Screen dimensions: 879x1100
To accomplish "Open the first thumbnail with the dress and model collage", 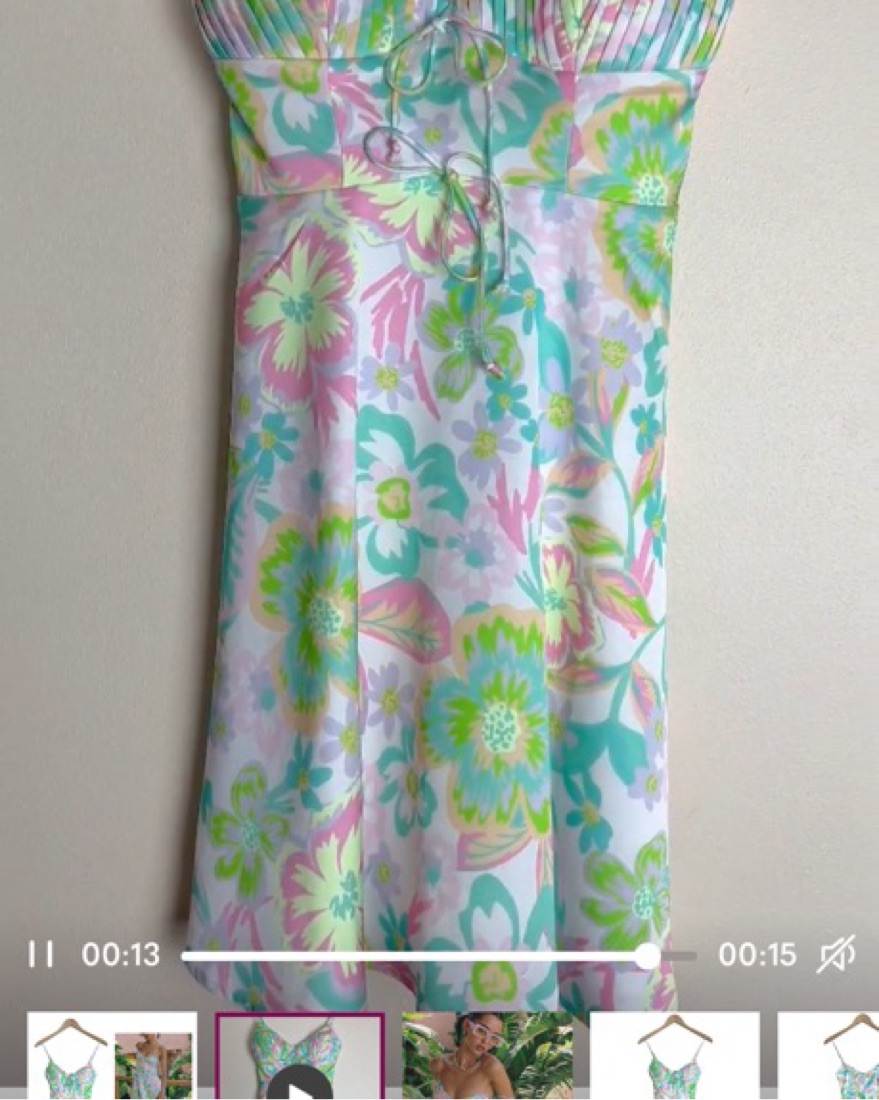I will 111,1056.
